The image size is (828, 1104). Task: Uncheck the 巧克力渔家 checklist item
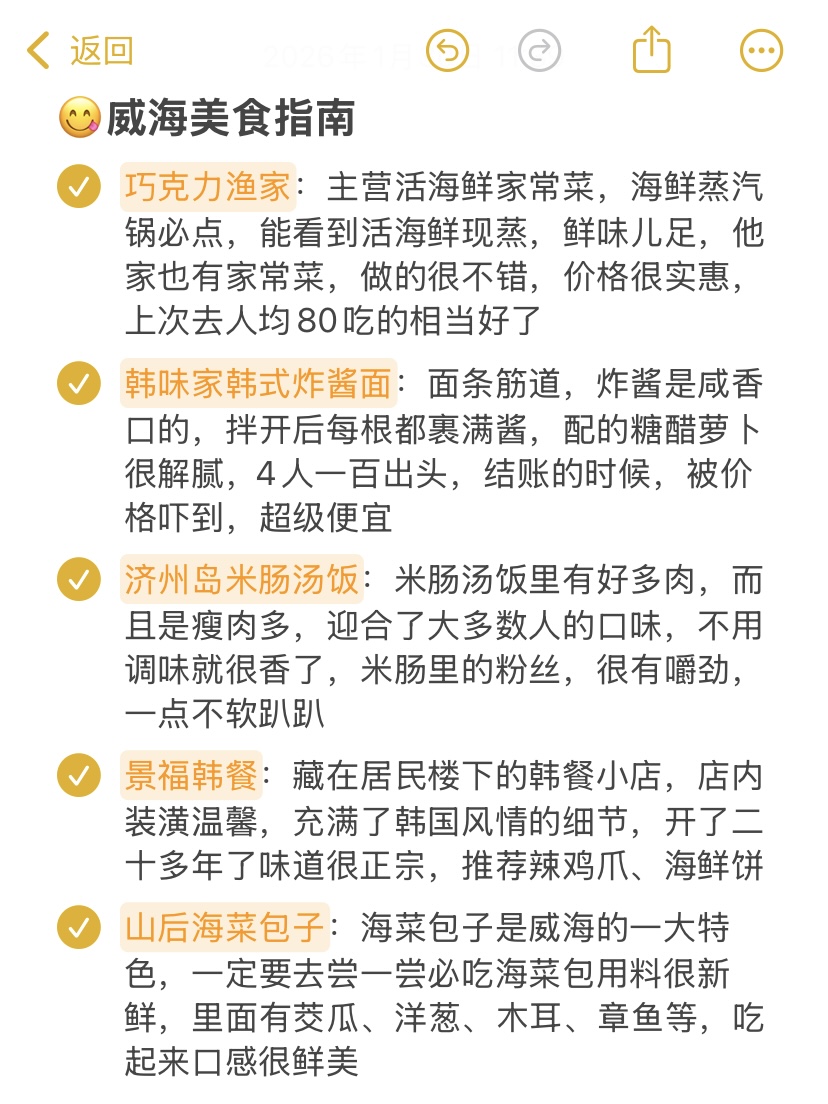click(x=79, y=187)
